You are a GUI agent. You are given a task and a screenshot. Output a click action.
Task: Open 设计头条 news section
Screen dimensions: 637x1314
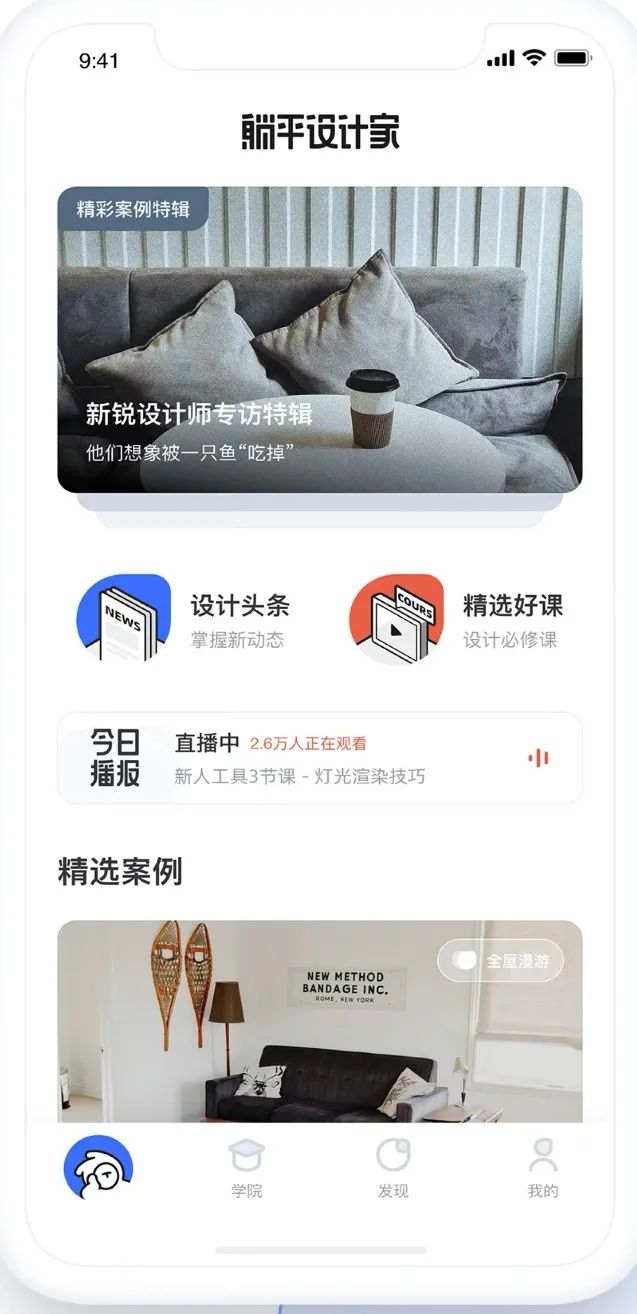[186, 619]
